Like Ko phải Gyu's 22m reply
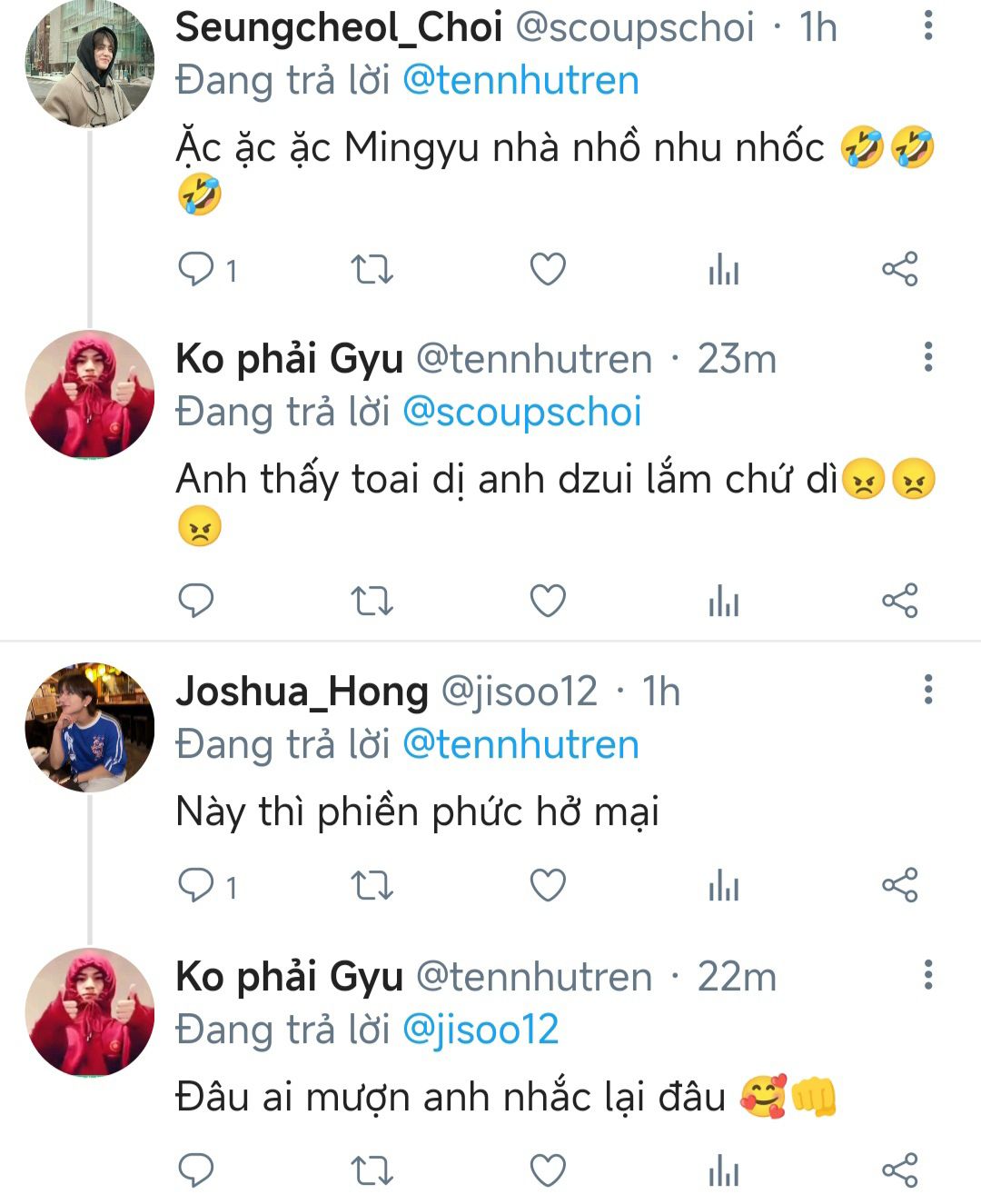Image resolution: width=981 pixels, height=1204 pixels. point(548,1171)
